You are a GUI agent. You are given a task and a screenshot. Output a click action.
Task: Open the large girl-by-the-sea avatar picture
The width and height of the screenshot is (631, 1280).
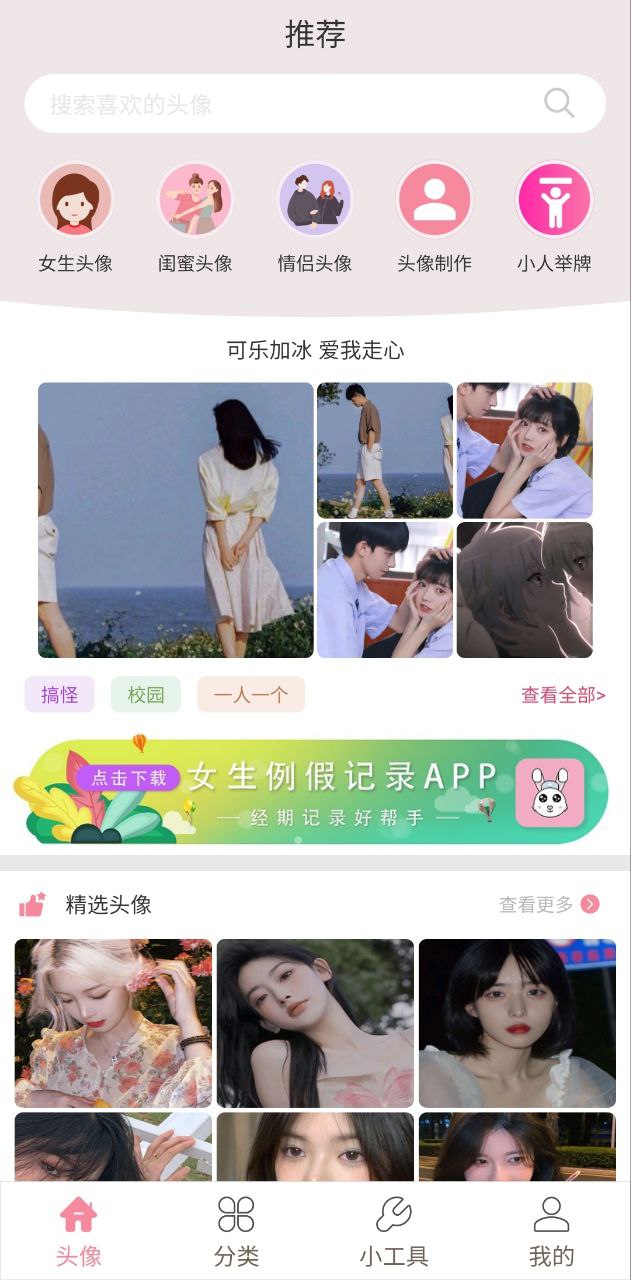coord(176,520)
